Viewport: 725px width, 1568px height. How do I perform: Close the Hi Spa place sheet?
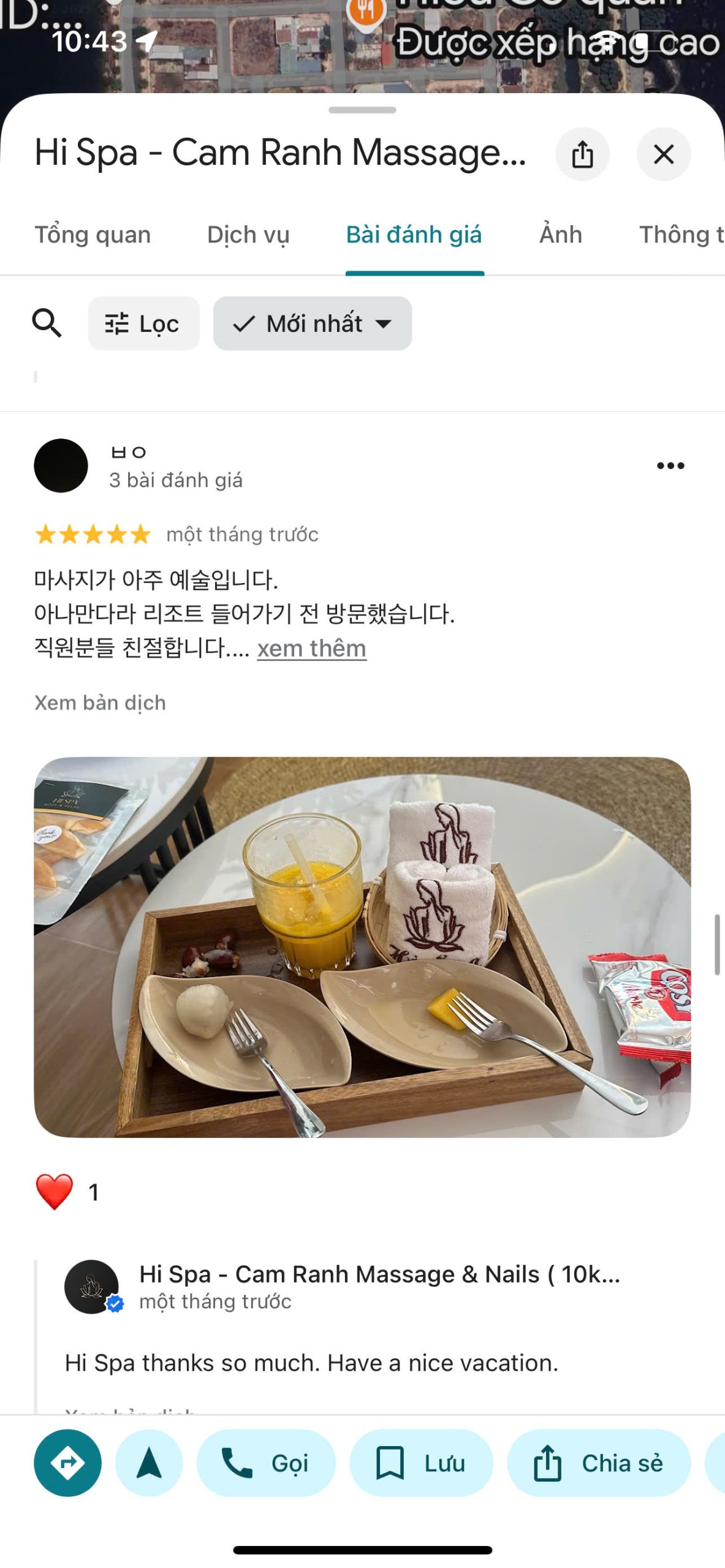(x=664, y=154)
